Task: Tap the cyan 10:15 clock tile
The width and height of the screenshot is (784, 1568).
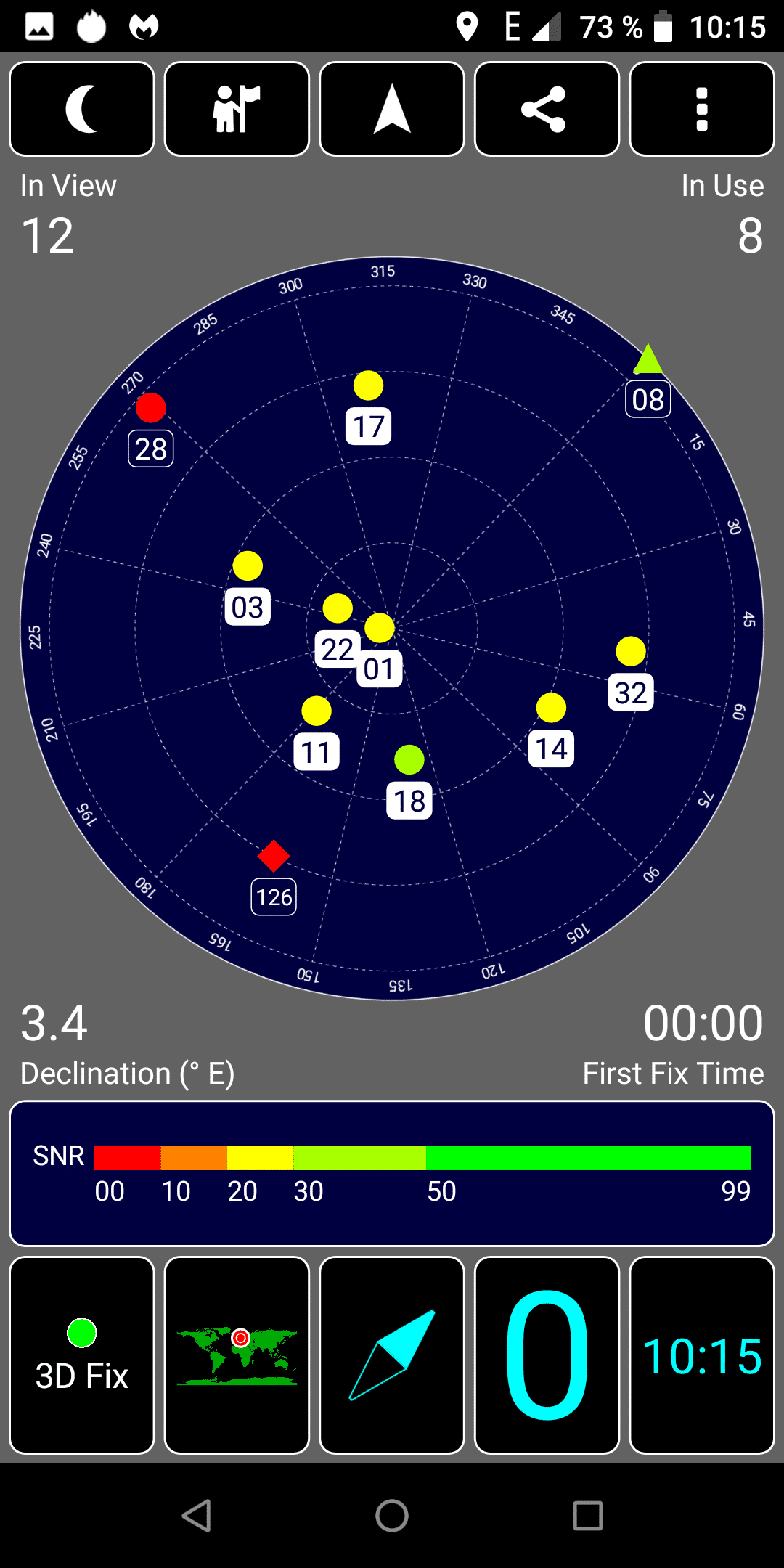Action: pos(702,1355)
